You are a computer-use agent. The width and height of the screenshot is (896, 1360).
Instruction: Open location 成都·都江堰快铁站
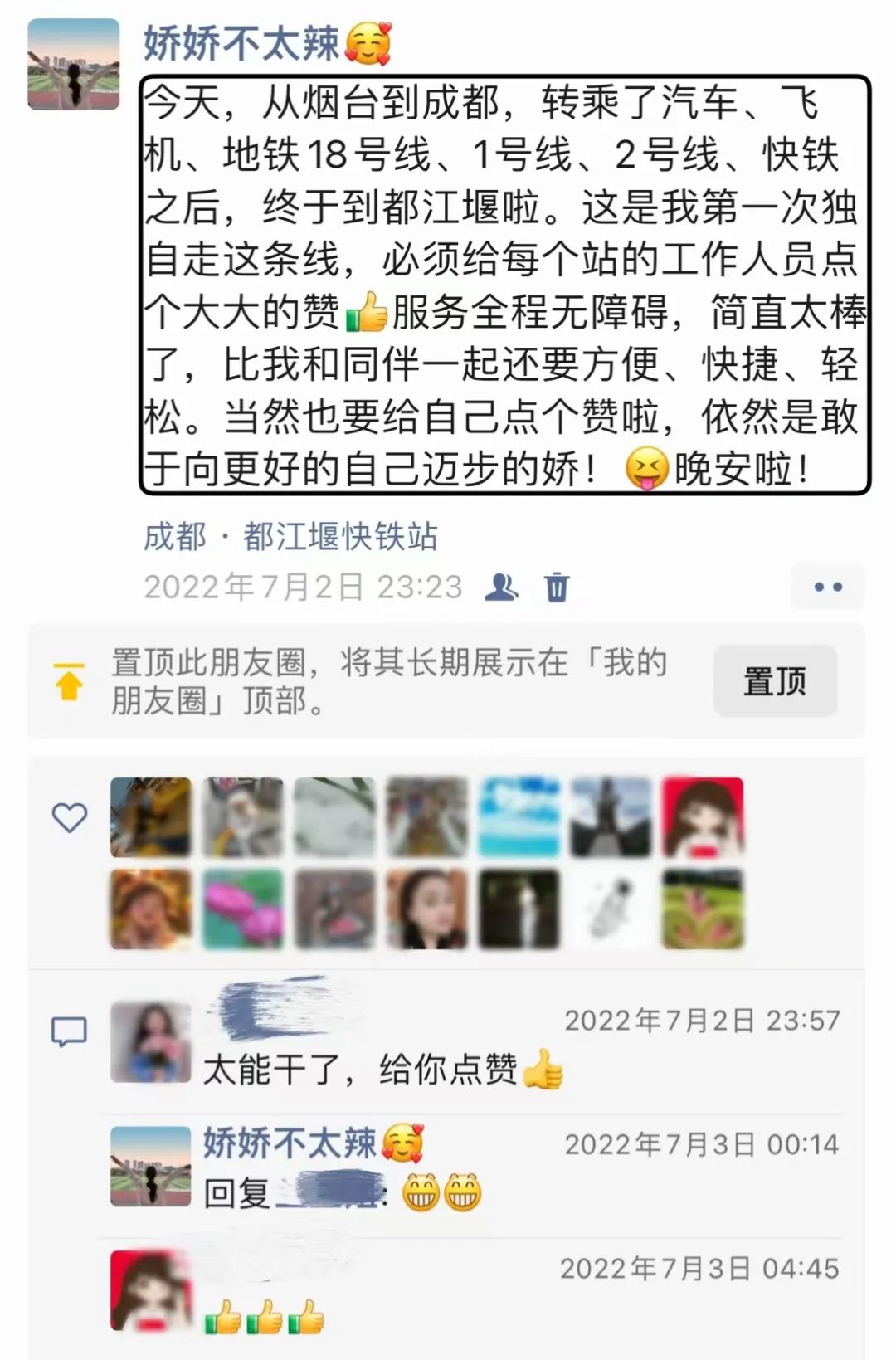coord(290,537)
